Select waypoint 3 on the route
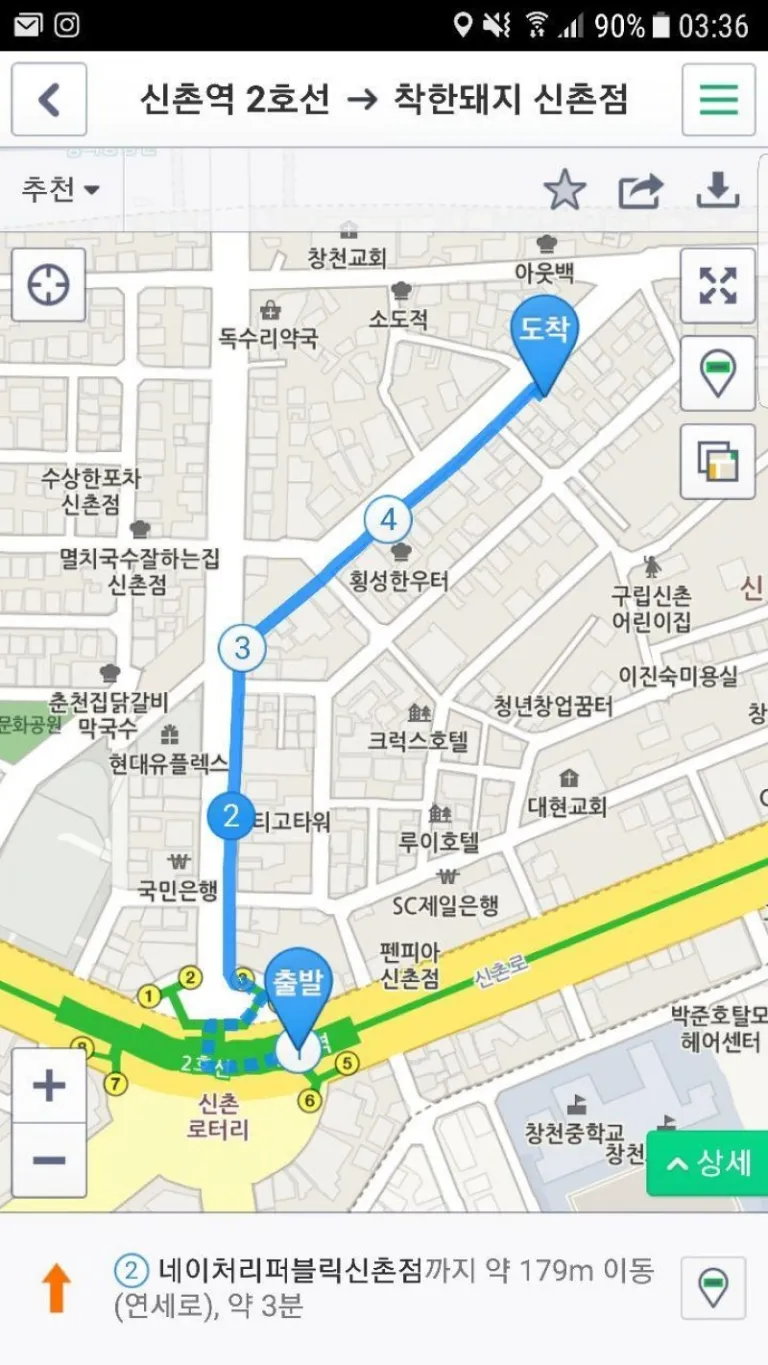This screenshot has height=1365, width=768. coord(242,649)
